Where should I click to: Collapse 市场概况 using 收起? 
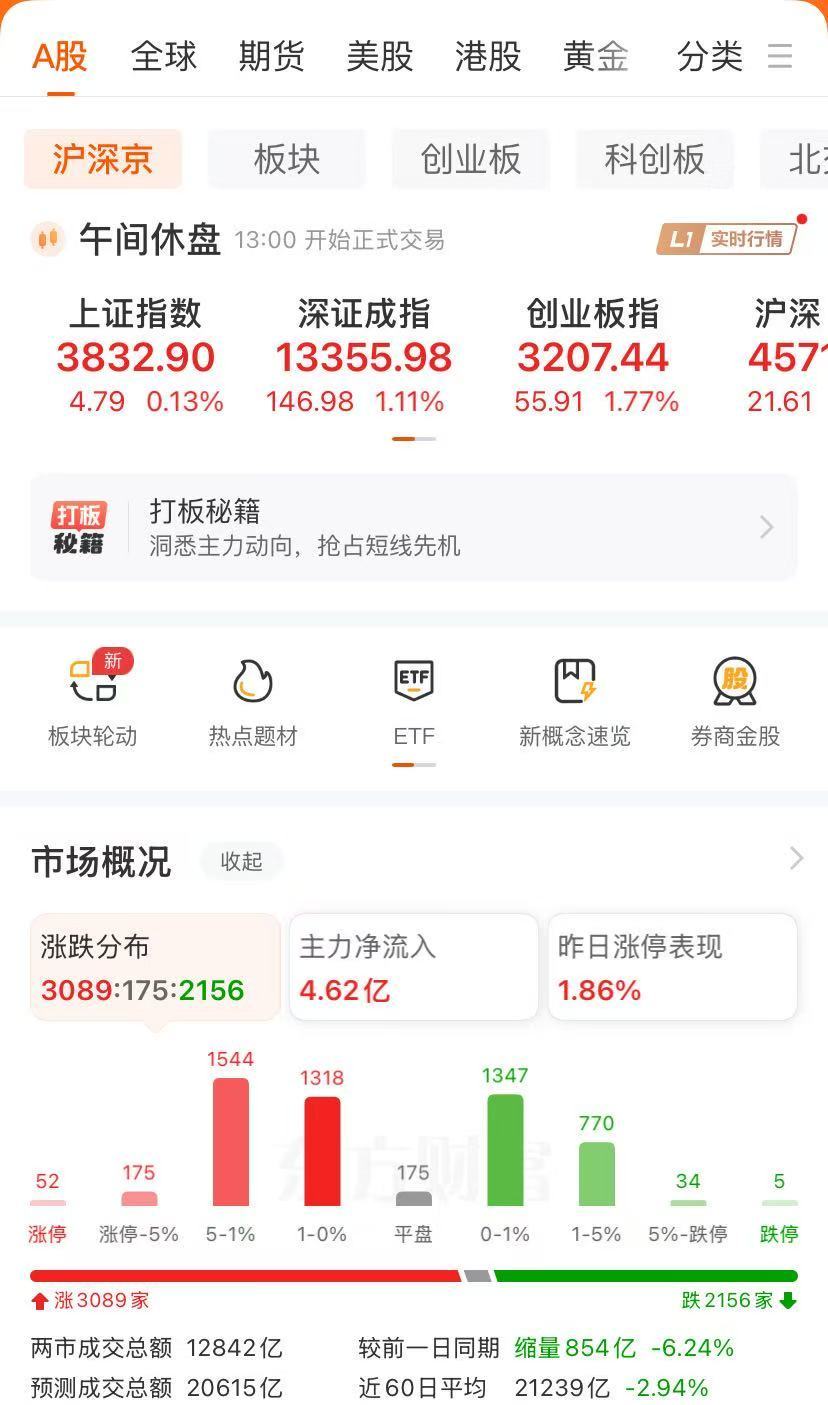click(241, 861)
